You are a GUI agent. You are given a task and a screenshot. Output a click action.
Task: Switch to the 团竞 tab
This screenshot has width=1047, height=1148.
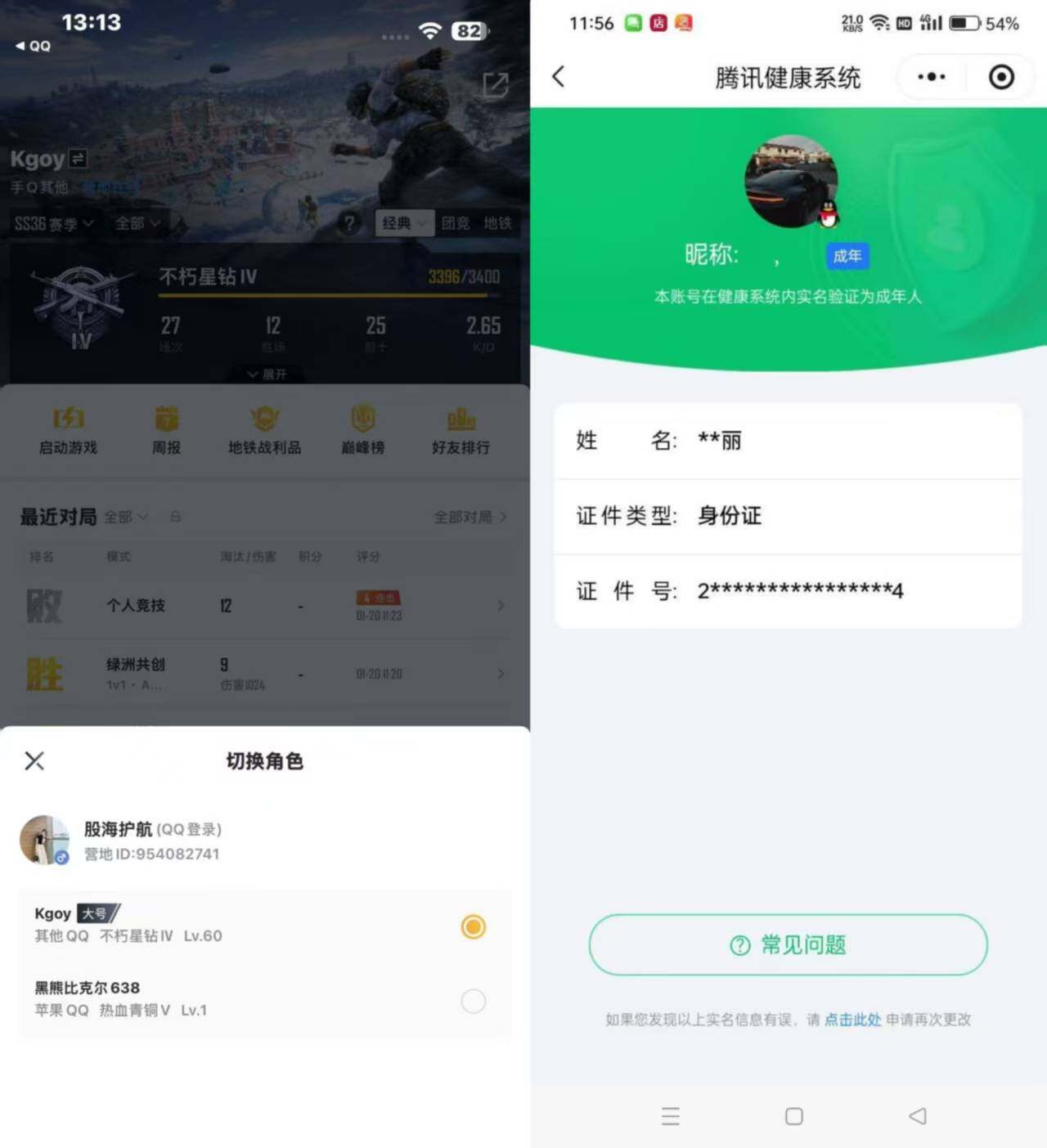[456, 222]
